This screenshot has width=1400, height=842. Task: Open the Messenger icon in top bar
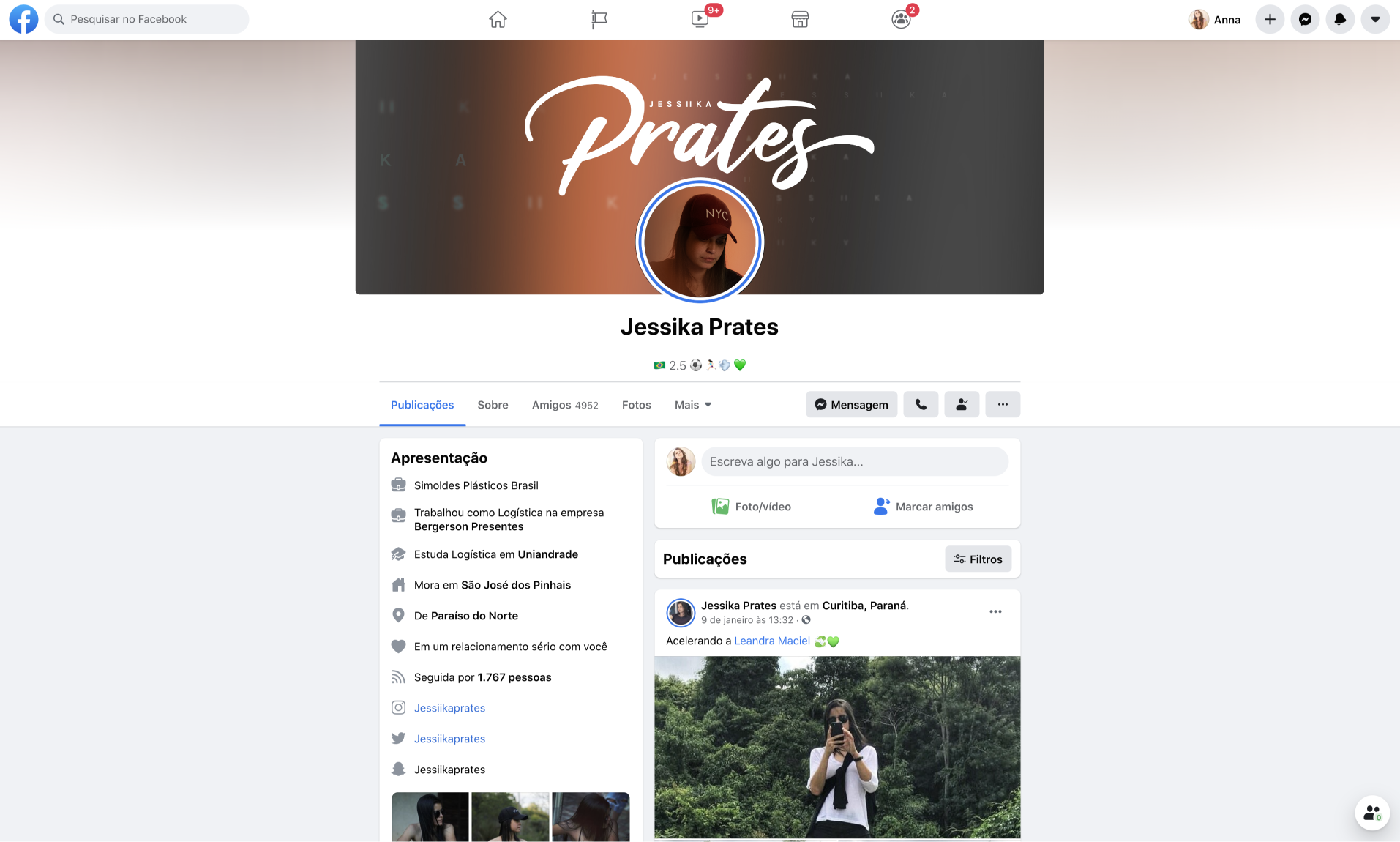coord(1305,19)
